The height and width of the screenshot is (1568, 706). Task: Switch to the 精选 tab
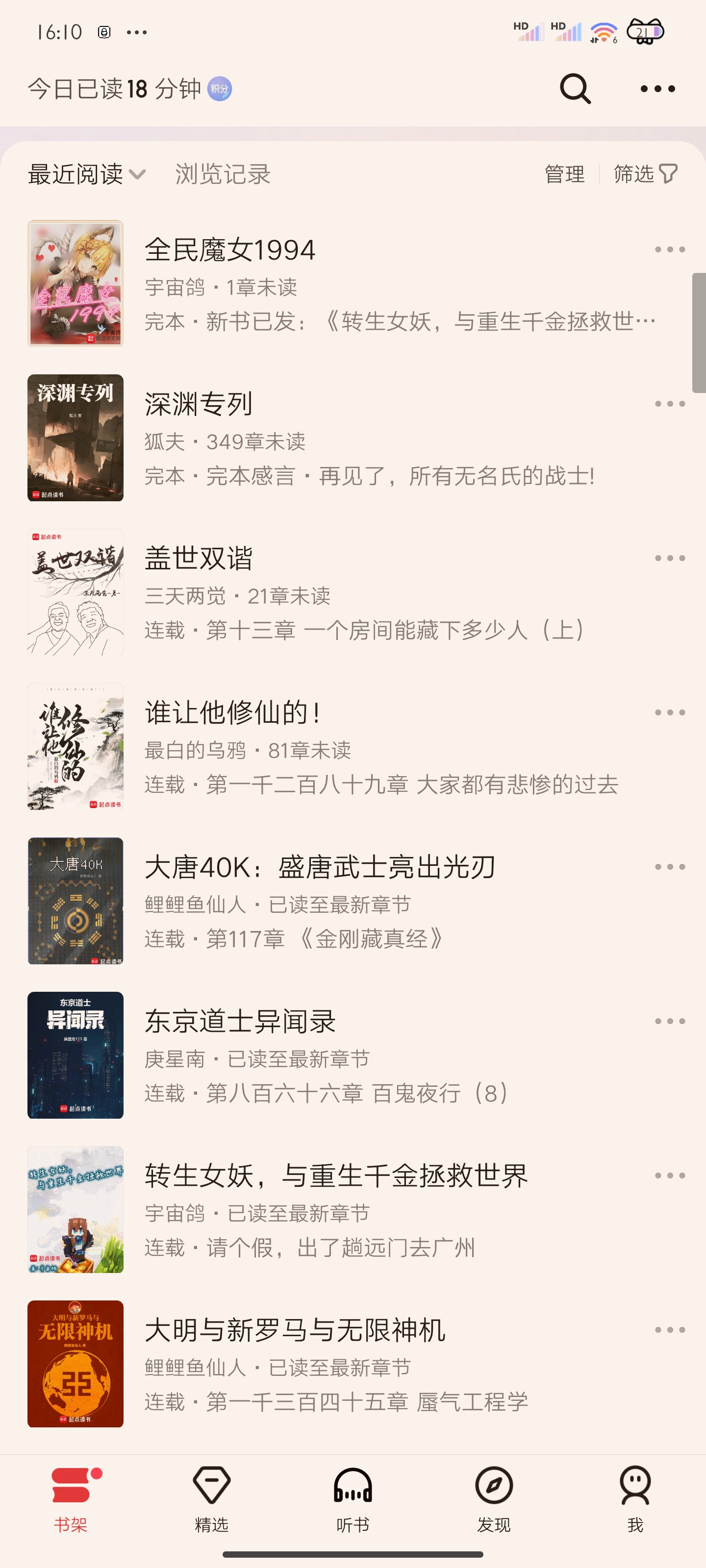(x=211, y=1498)
